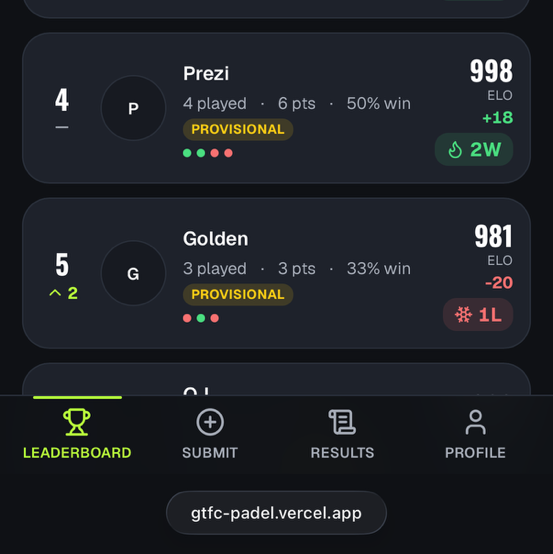Tap the gtfc-padel.vercel.app address pill
This screenshot has height=554, width=553.
click(276, 513)
